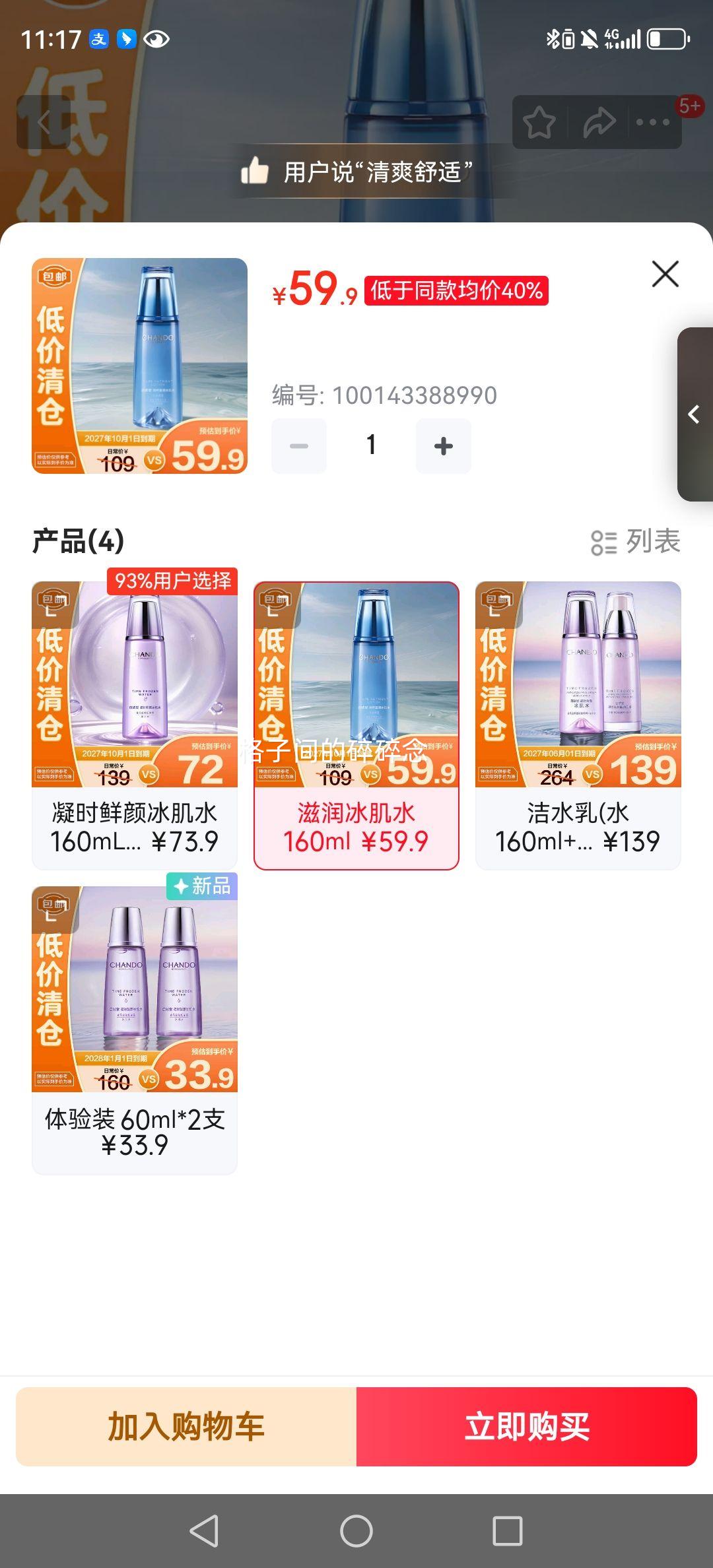Favorite the product via the star icon
Image resolution: width=713 pixels, height=1568 pixels.
point(539,122)
